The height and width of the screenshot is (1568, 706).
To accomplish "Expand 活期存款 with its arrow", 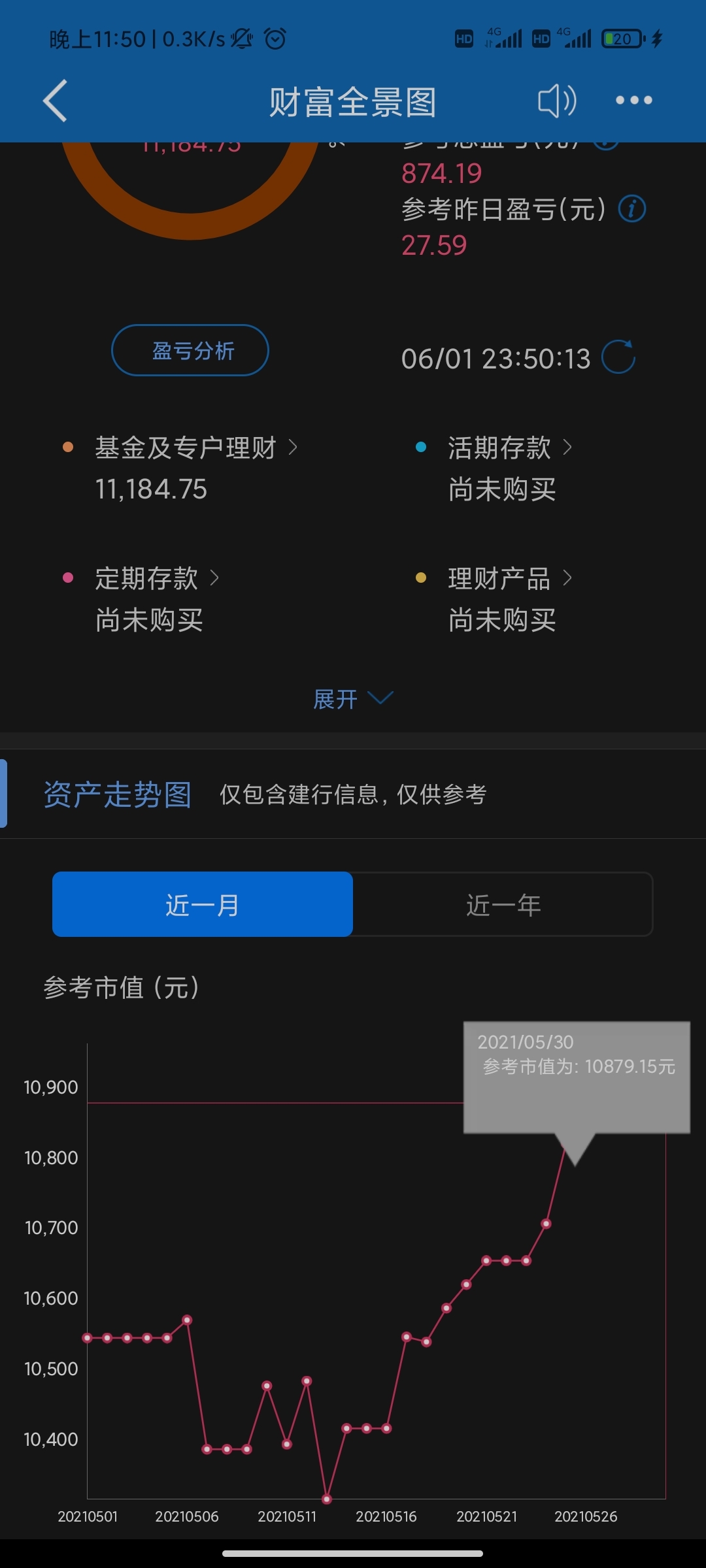I will pos(567,448).
